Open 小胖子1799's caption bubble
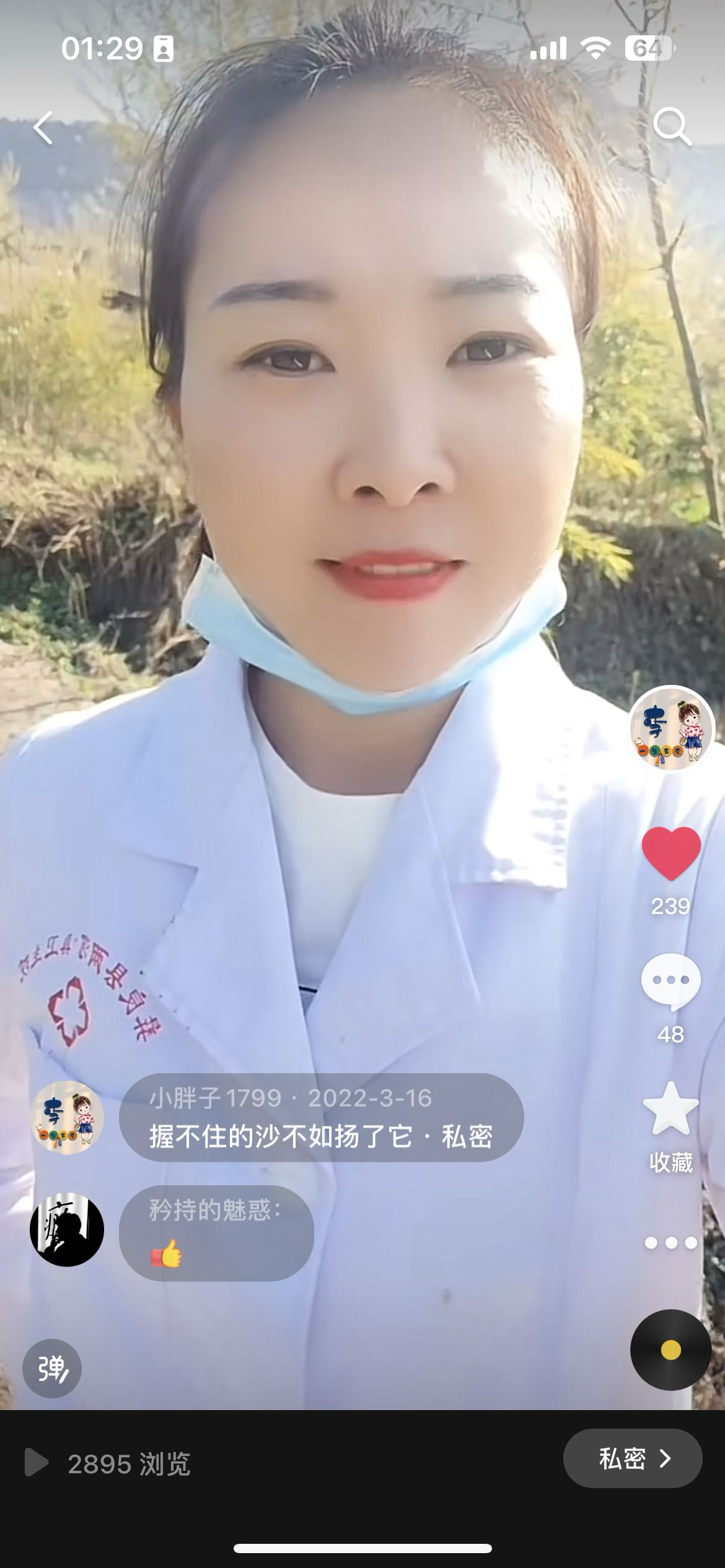Viewport: 725px width, 1568px height. (321, 1118)
